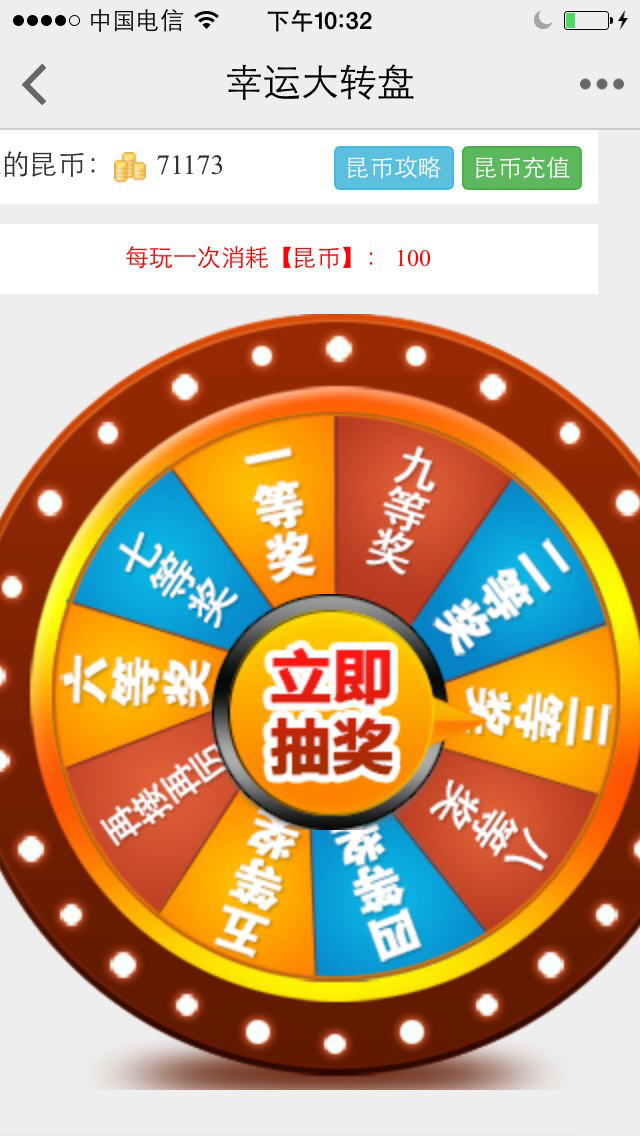640x1136 pixels.
Task: Open the three-dot more options menu
Action: pyautogui.click(x=602, y=85)
